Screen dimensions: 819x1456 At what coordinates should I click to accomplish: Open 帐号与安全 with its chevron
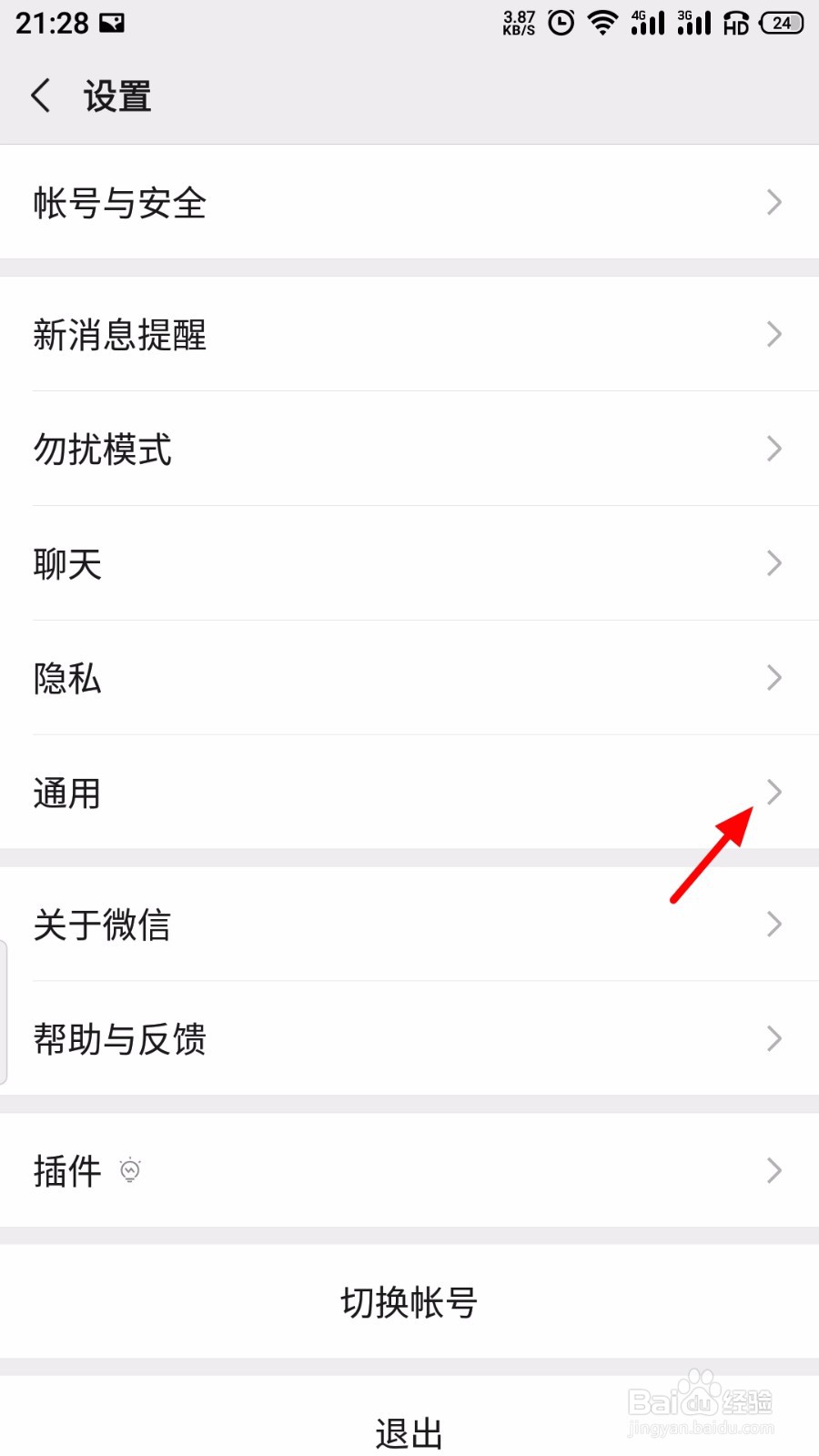(x=773, y=202)
